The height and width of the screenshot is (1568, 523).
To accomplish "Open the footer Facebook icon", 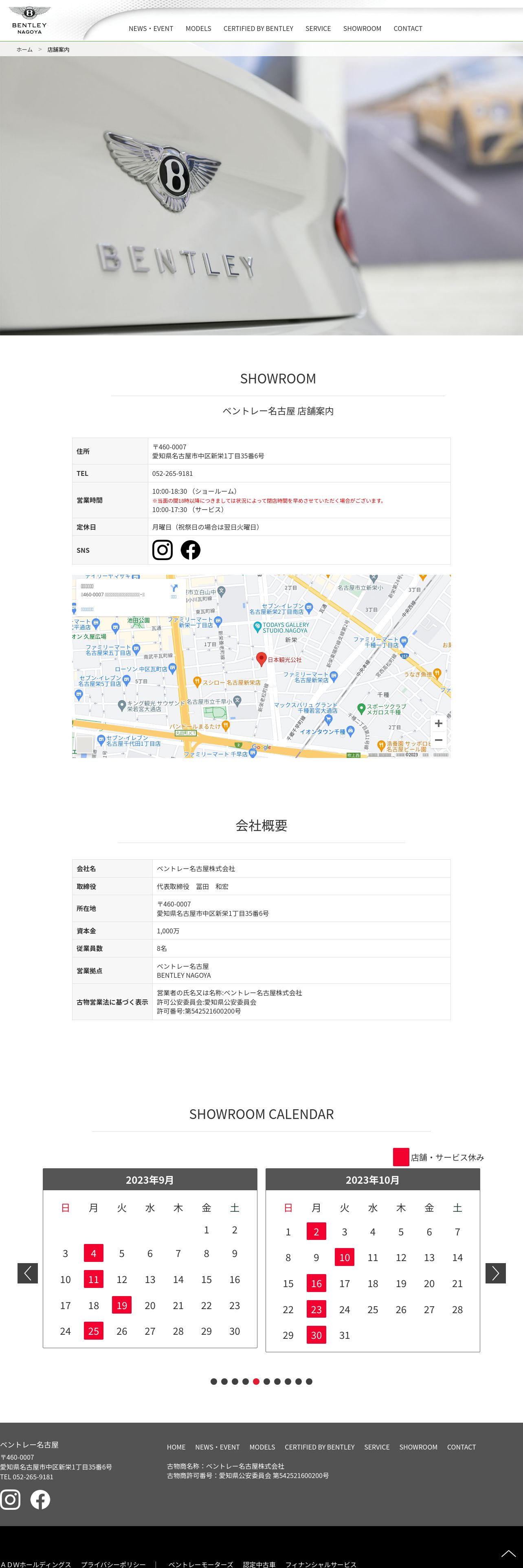I will pos(40,1499).
